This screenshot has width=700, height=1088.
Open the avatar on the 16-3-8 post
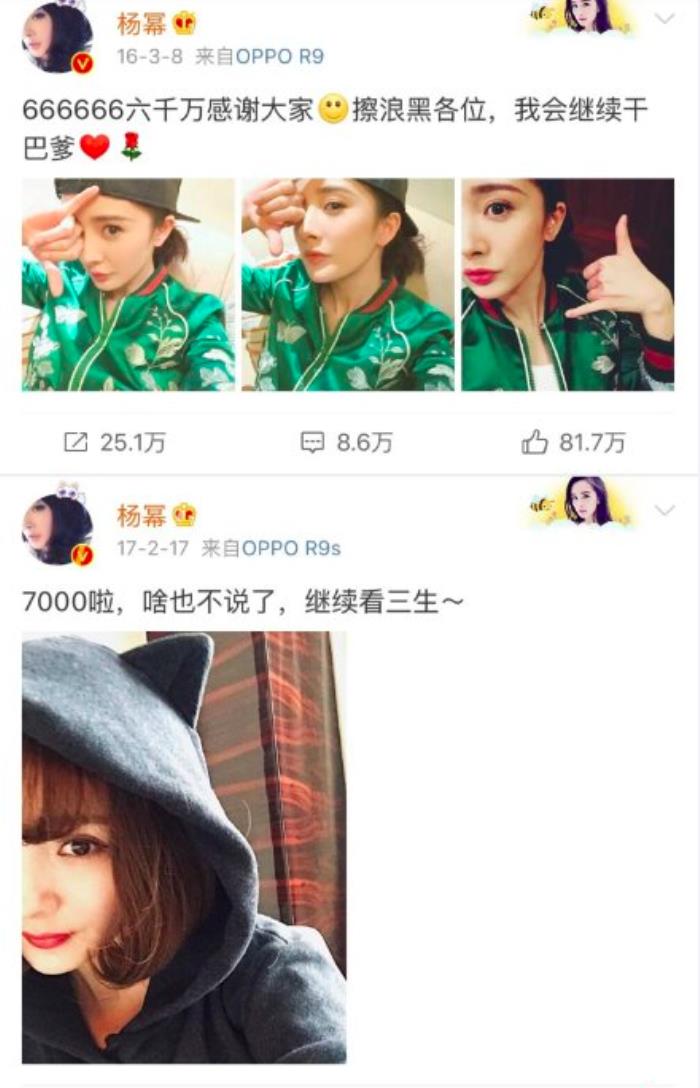pos(58,38)
